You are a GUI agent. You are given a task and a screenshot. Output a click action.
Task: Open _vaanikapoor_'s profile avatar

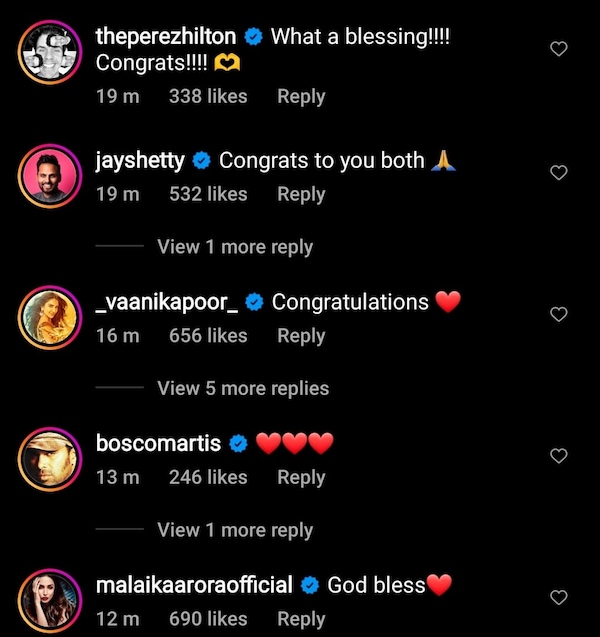point(49,316)
